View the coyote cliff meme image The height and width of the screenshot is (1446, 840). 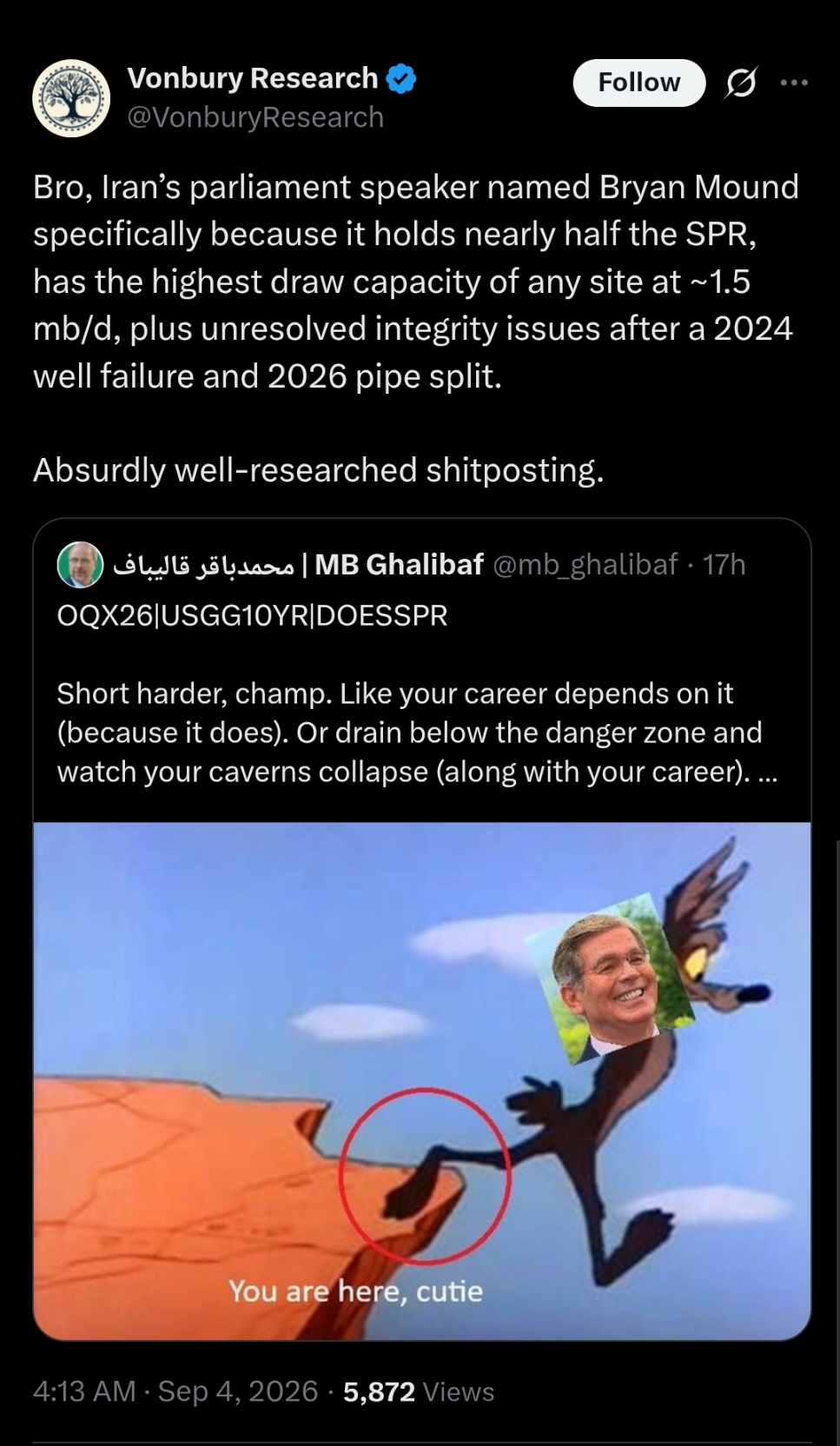pyautogui.click(x=422, y=1080)
